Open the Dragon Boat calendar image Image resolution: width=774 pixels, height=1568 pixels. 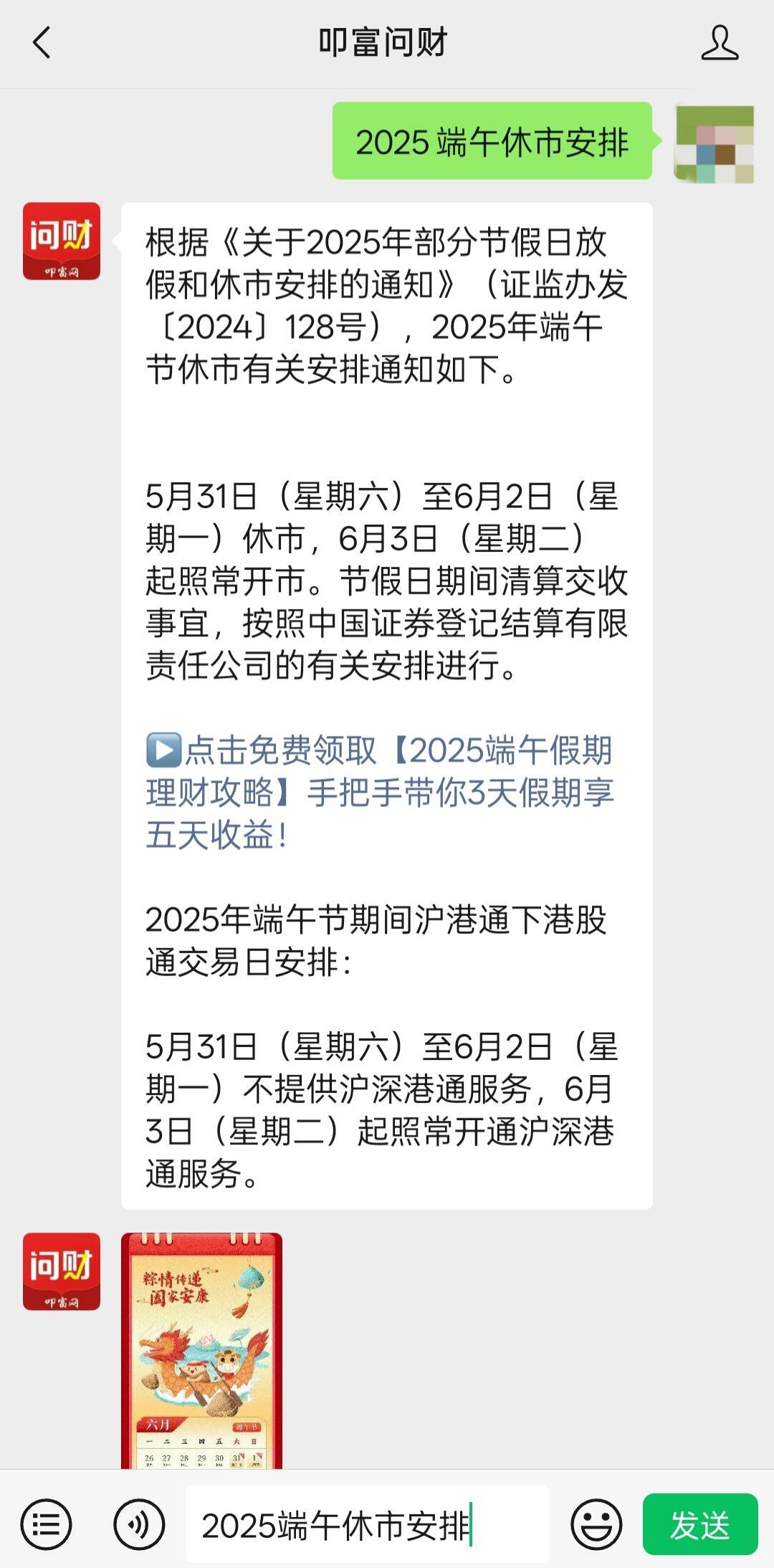tap(201, 1350)
